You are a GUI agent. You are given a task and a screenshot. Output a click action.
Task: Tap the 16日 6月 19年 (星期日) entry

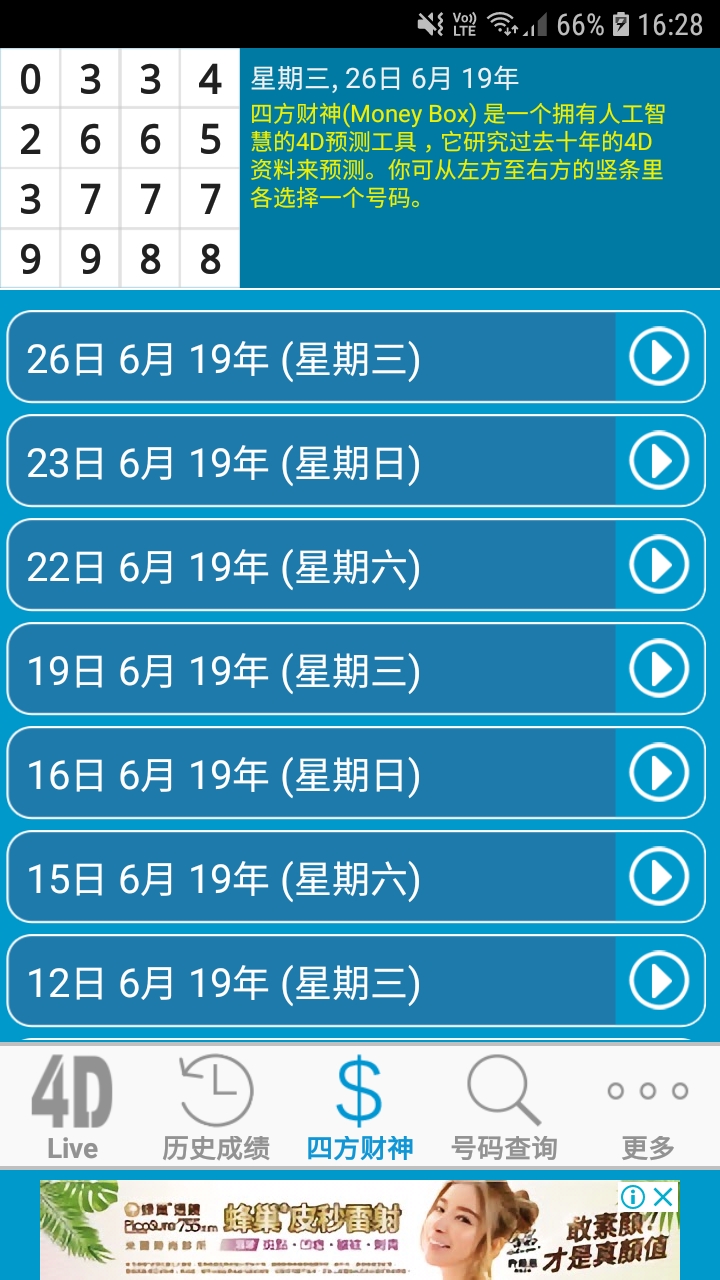click(356, 773)
